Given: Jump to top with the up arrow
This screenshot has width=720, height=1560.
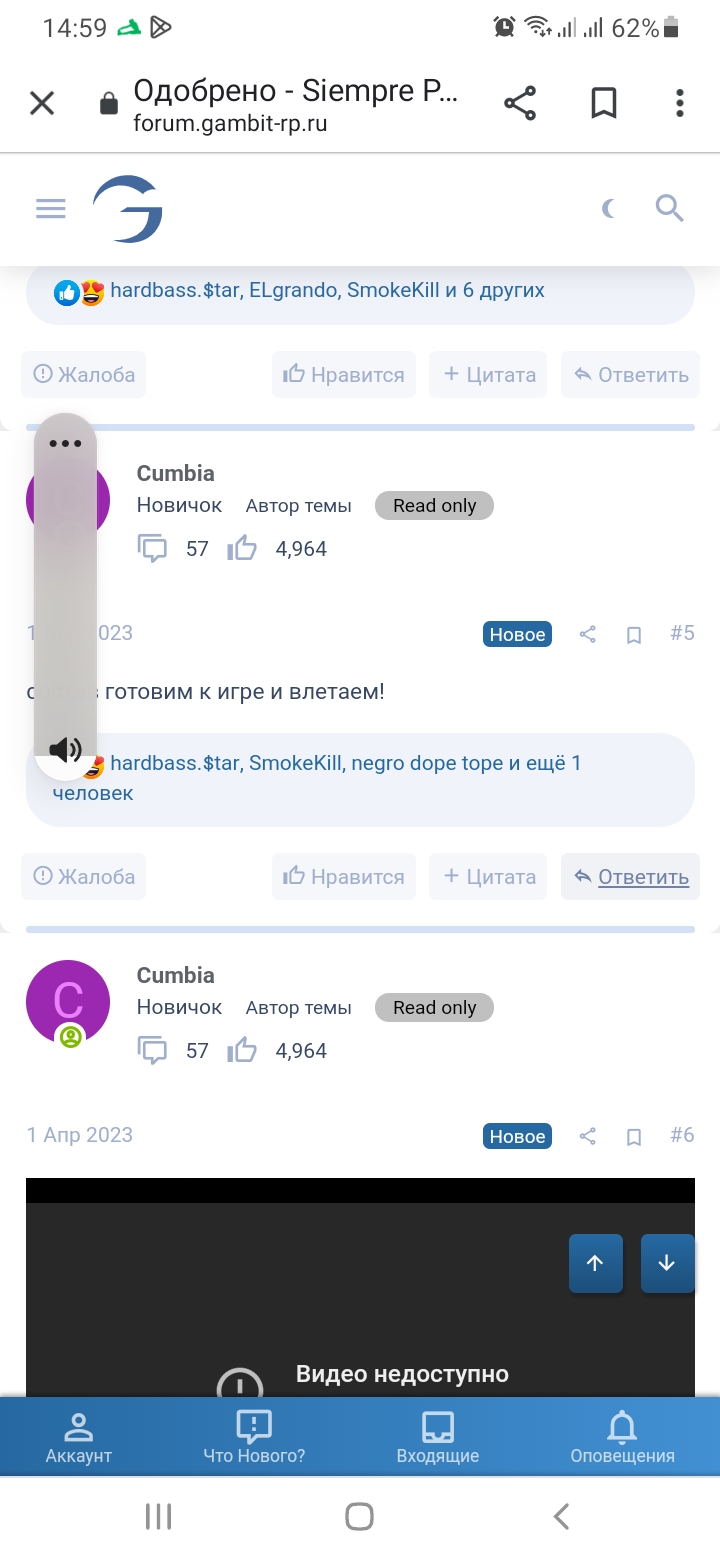Looking at the screenshot, I should point(595,1263).
